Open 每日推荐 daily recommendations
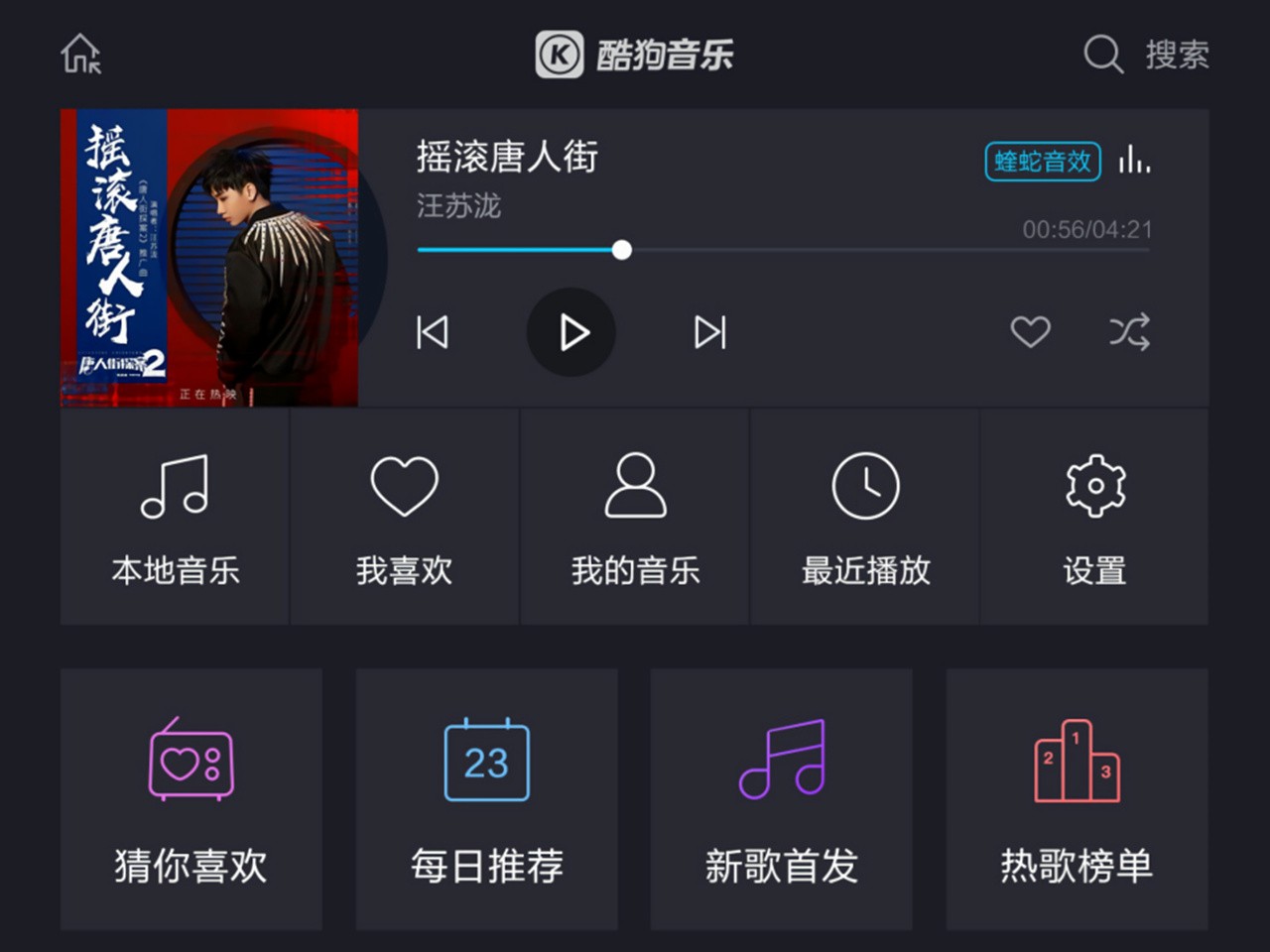This screenshot has height=952, width=1270. 487,799
